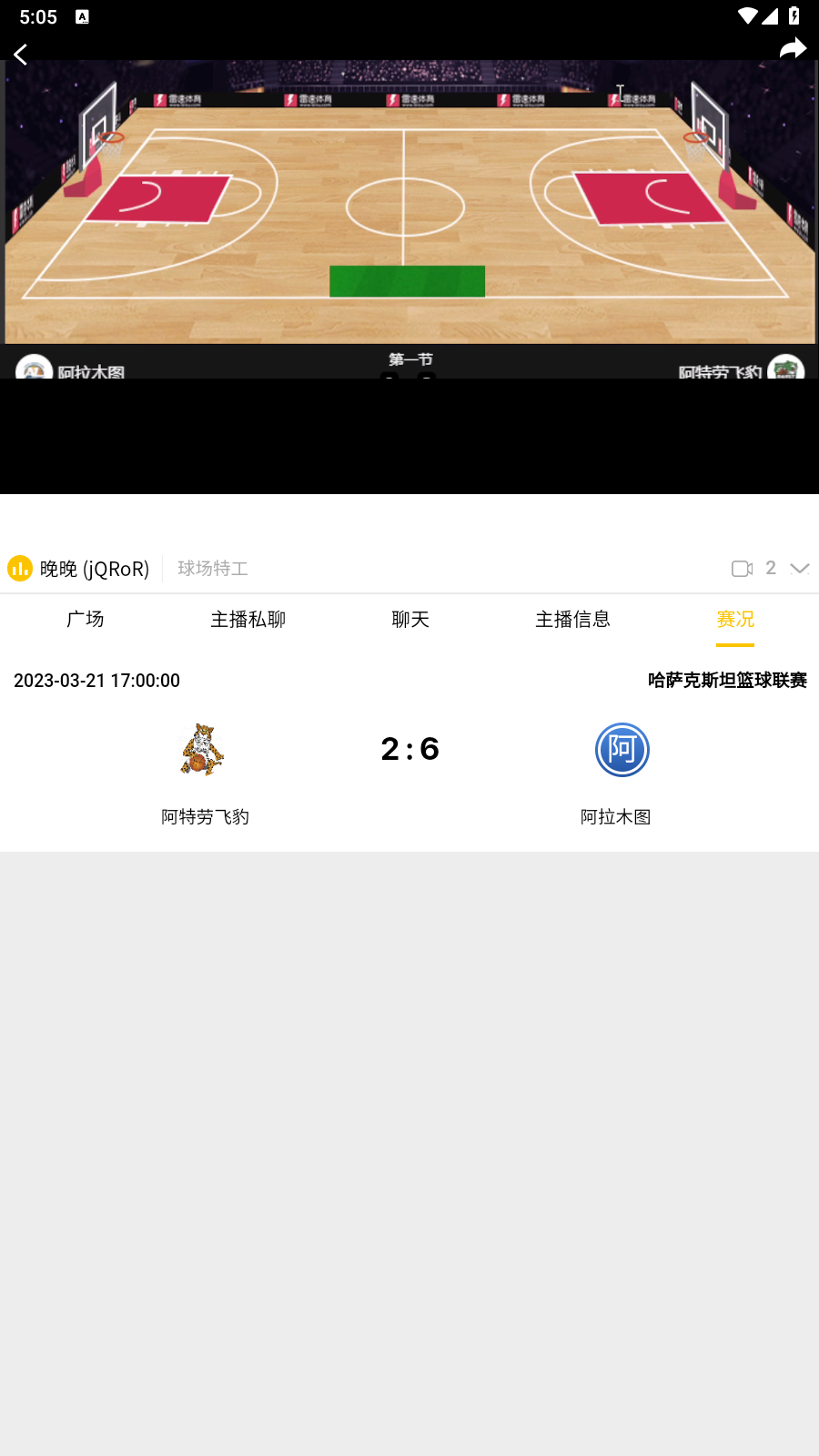Select the 赛况 tab
The height and width of the screenshot is (1456, 819).
[x=734, y=620]
